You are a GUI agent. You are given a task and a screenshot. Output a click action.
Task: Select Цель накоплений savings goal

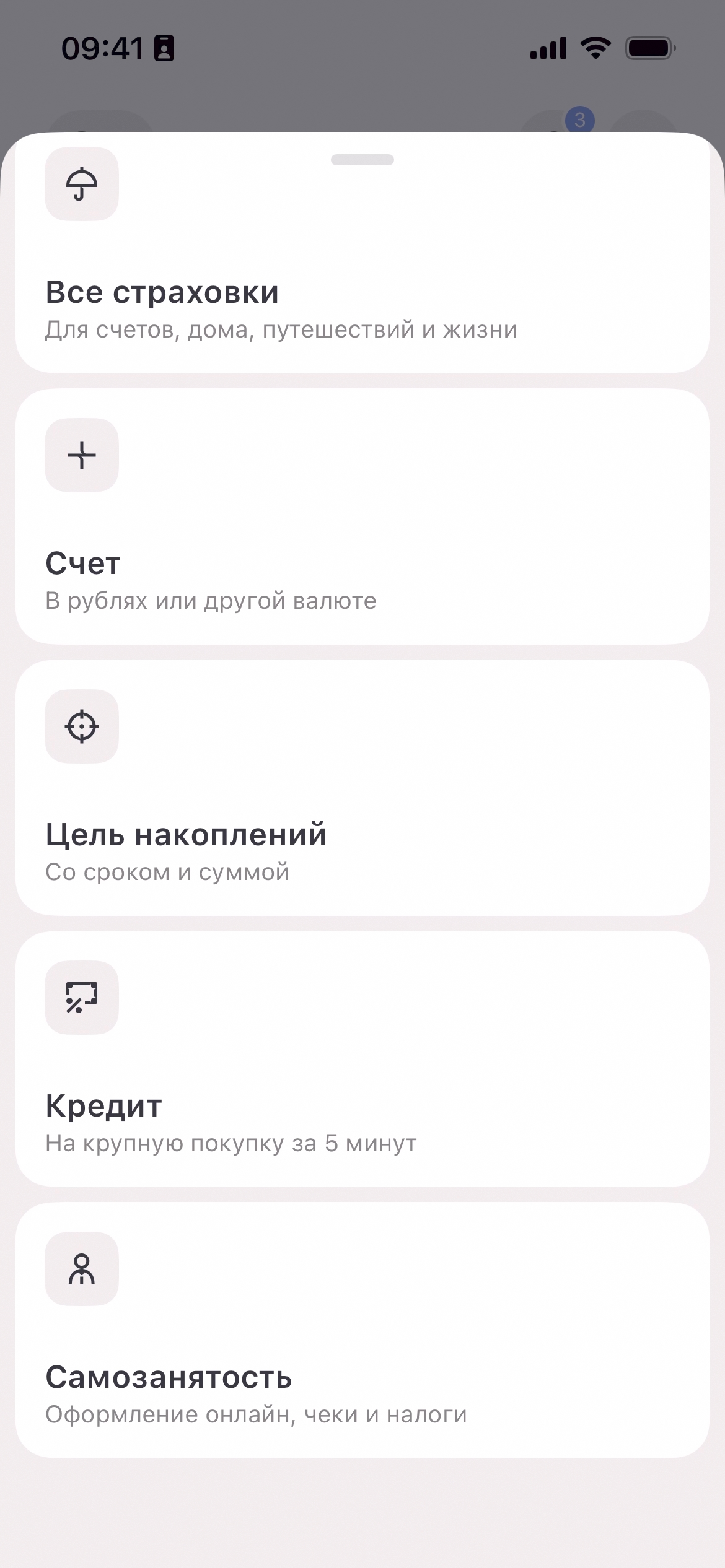(362, 788)
